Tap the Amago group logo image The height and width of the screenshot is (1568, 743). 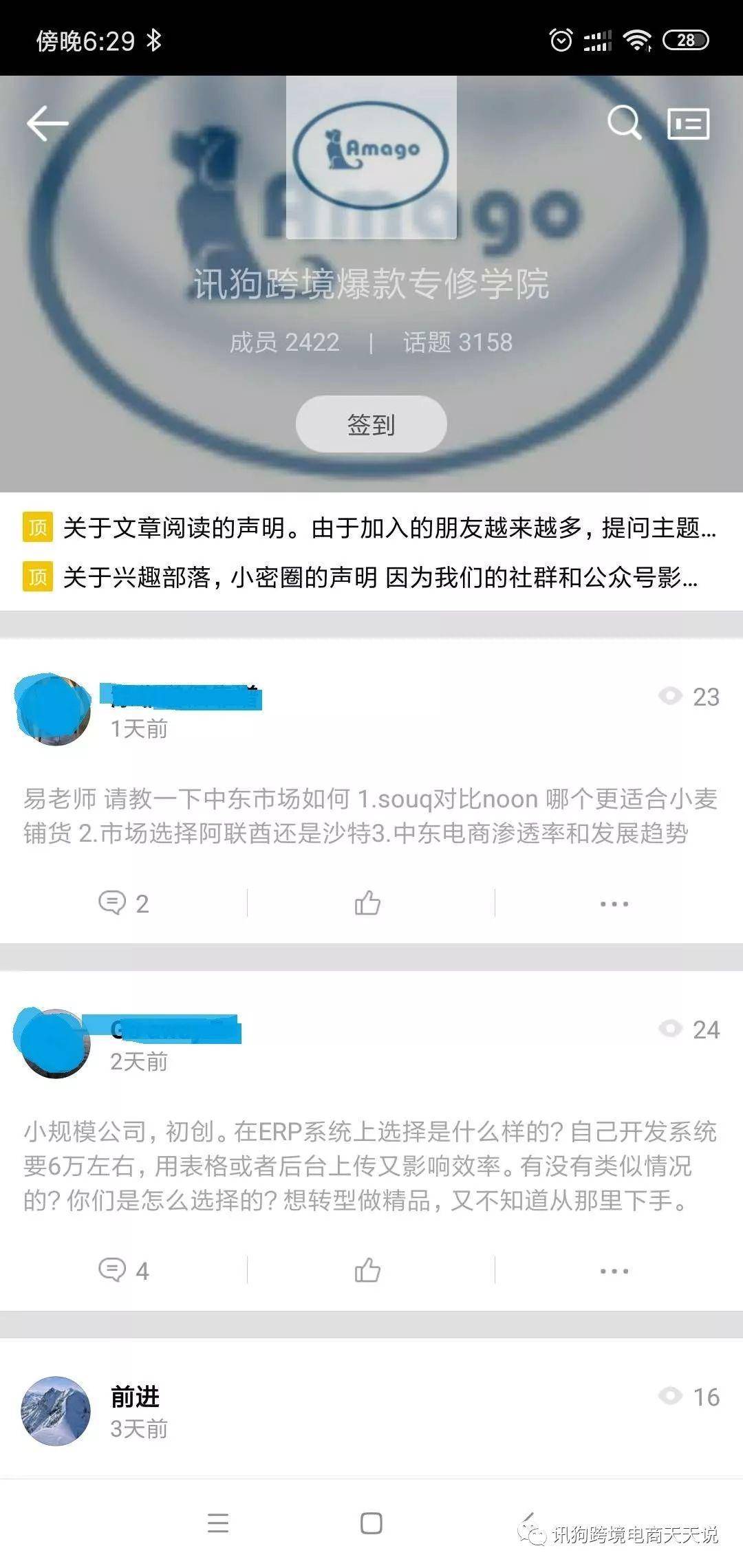(x=371, y=157)
